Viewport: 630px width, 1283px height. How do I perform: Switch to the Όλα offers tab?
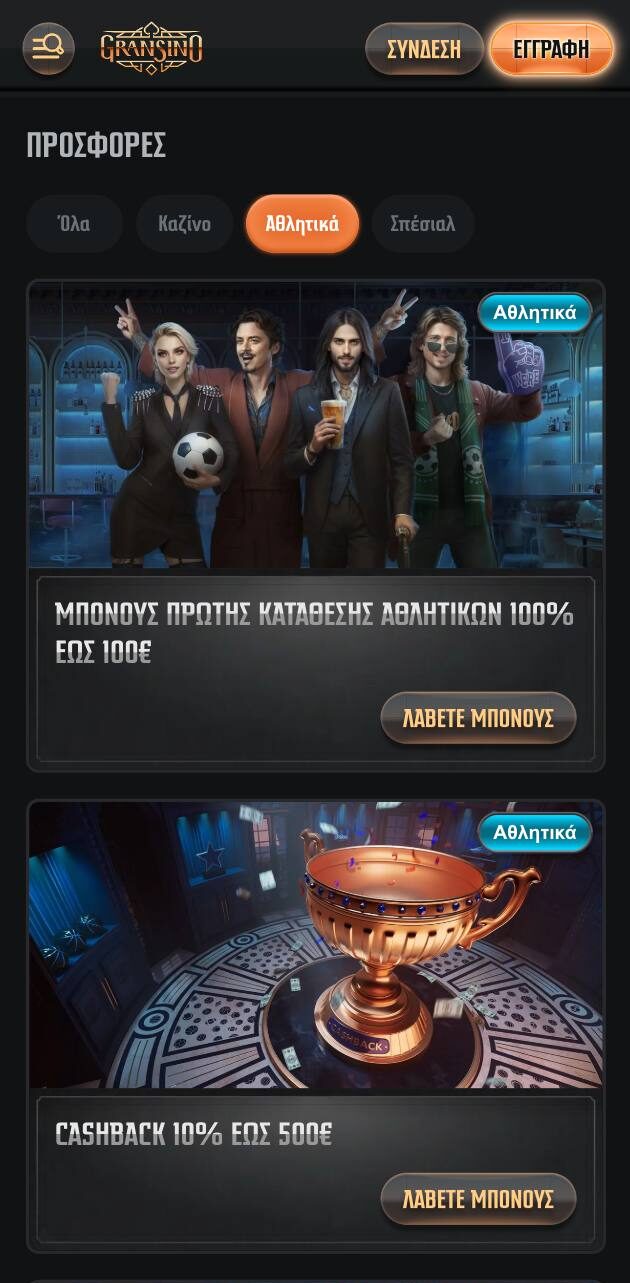(74, 224)
